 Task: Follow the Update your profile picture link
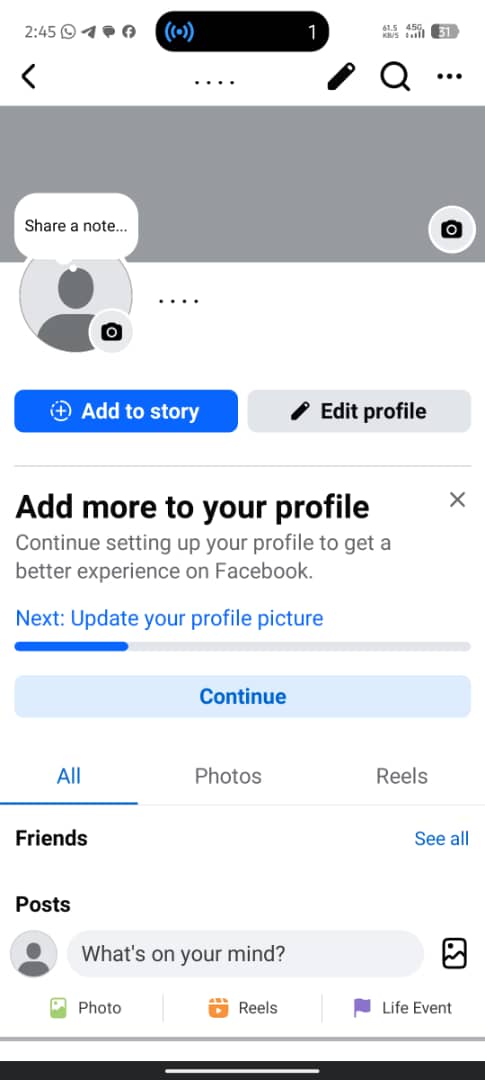pyautogui.click(x=169, y=618)
